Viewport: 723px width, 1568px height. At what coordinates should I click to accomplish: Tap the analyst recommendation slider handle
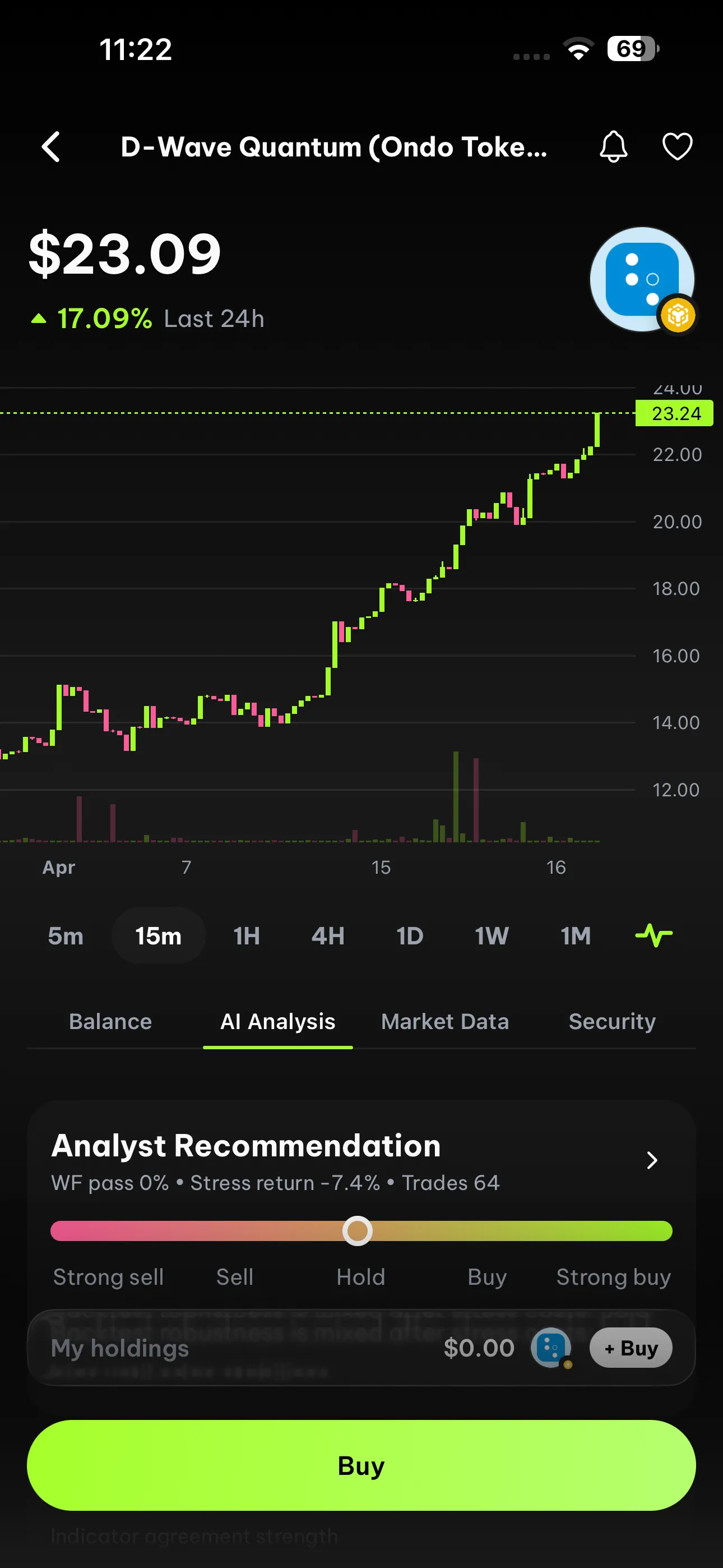[x=357, y=1231]
